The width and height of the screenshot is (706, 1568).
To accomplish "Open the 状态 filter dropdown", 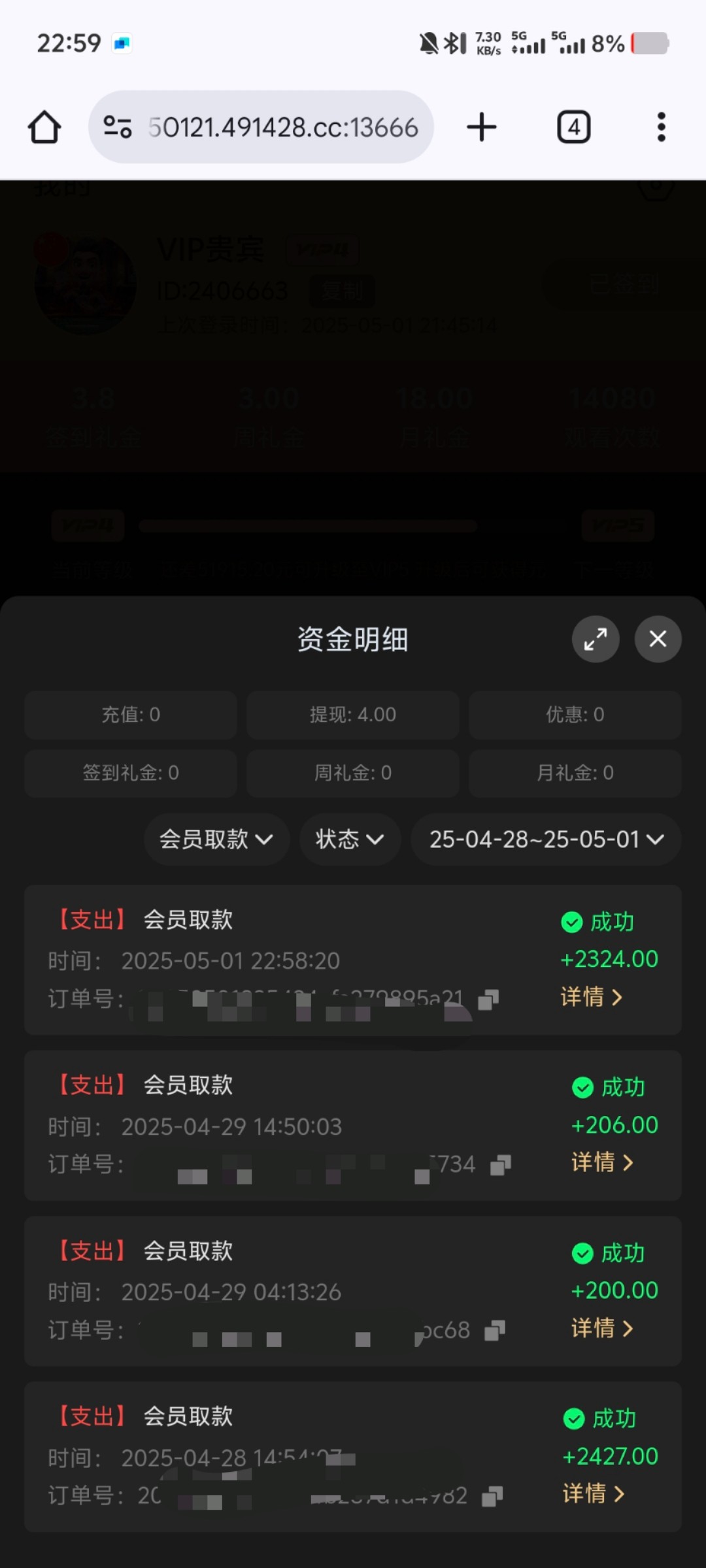I will pos(350,840).
